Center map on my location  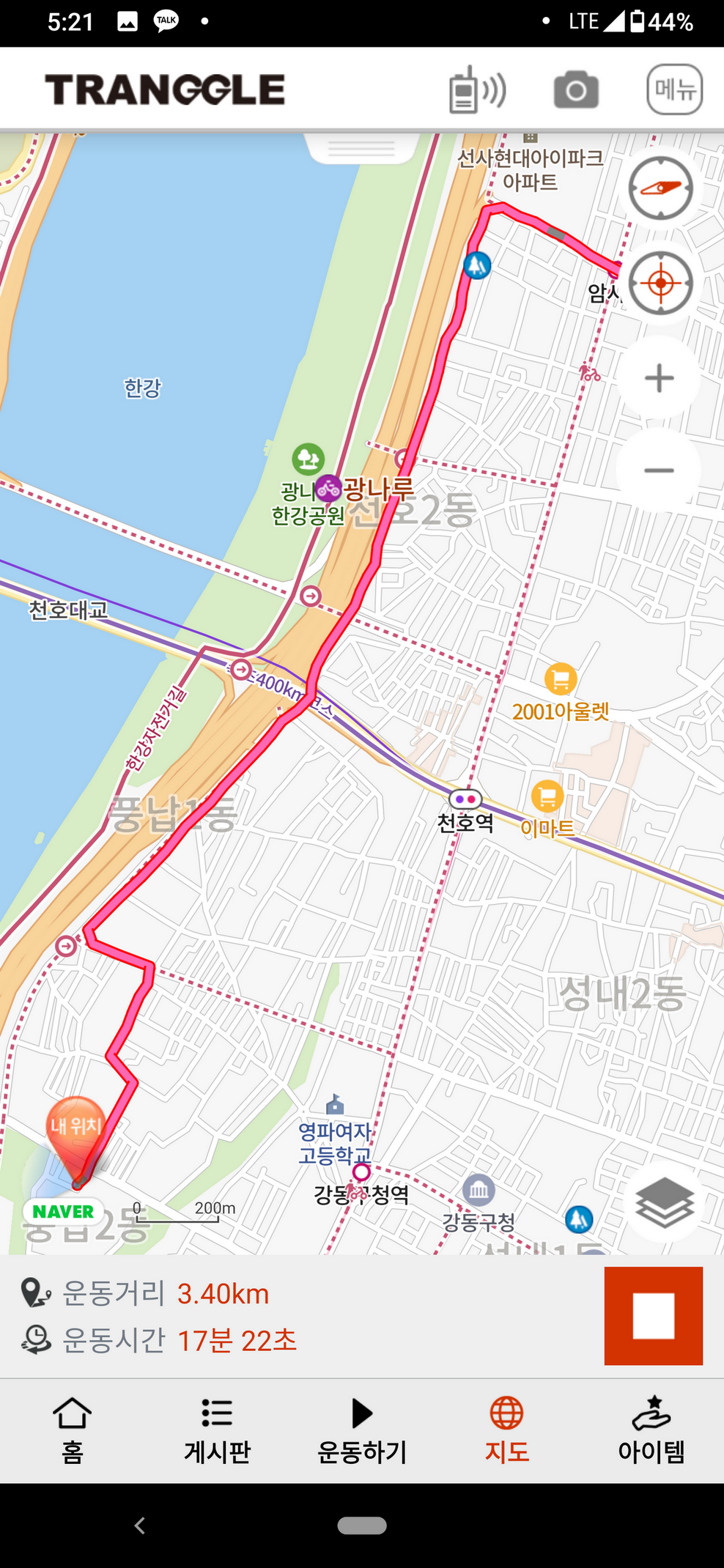coord(660,283)
